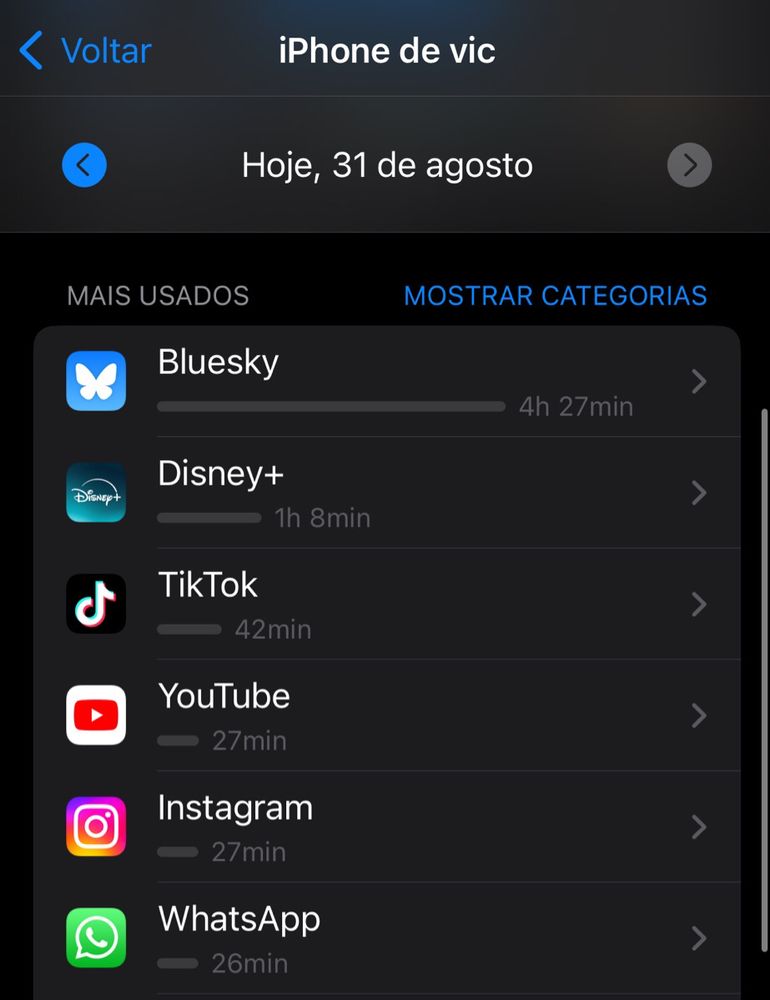Select the Instagram row

387,827
